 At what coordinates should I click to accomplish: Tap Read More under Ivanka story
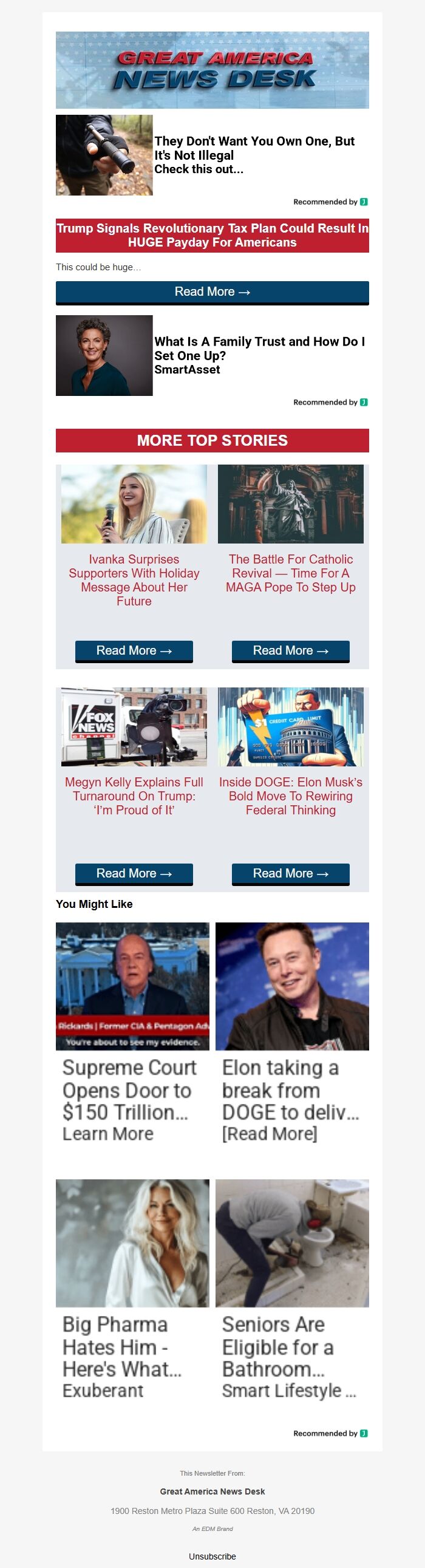point(134,650)
